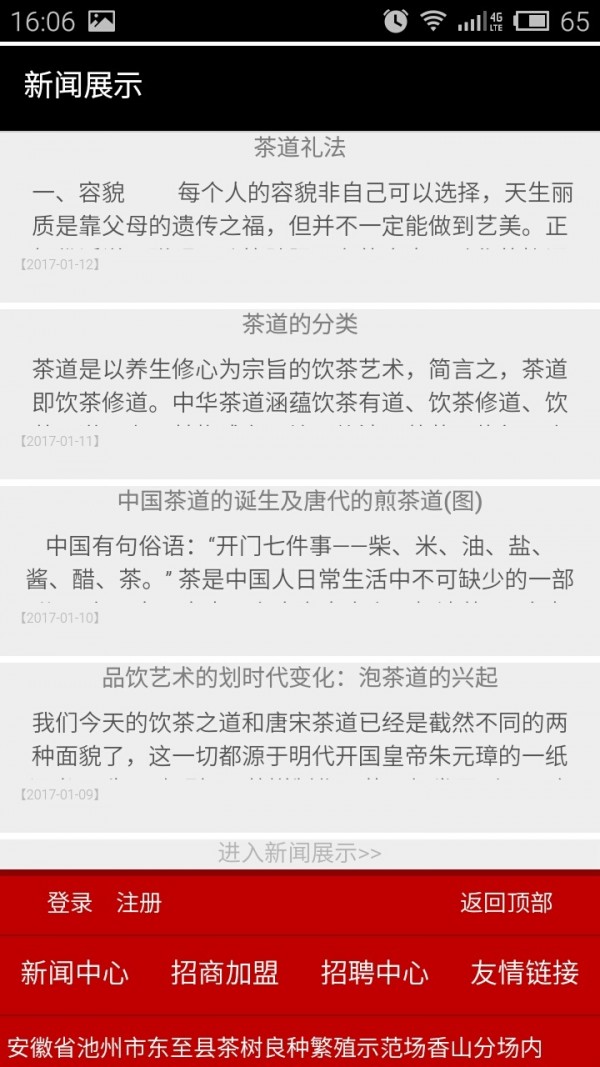
Task: Open the 招聘中心 section
Action: click(375, 973)
